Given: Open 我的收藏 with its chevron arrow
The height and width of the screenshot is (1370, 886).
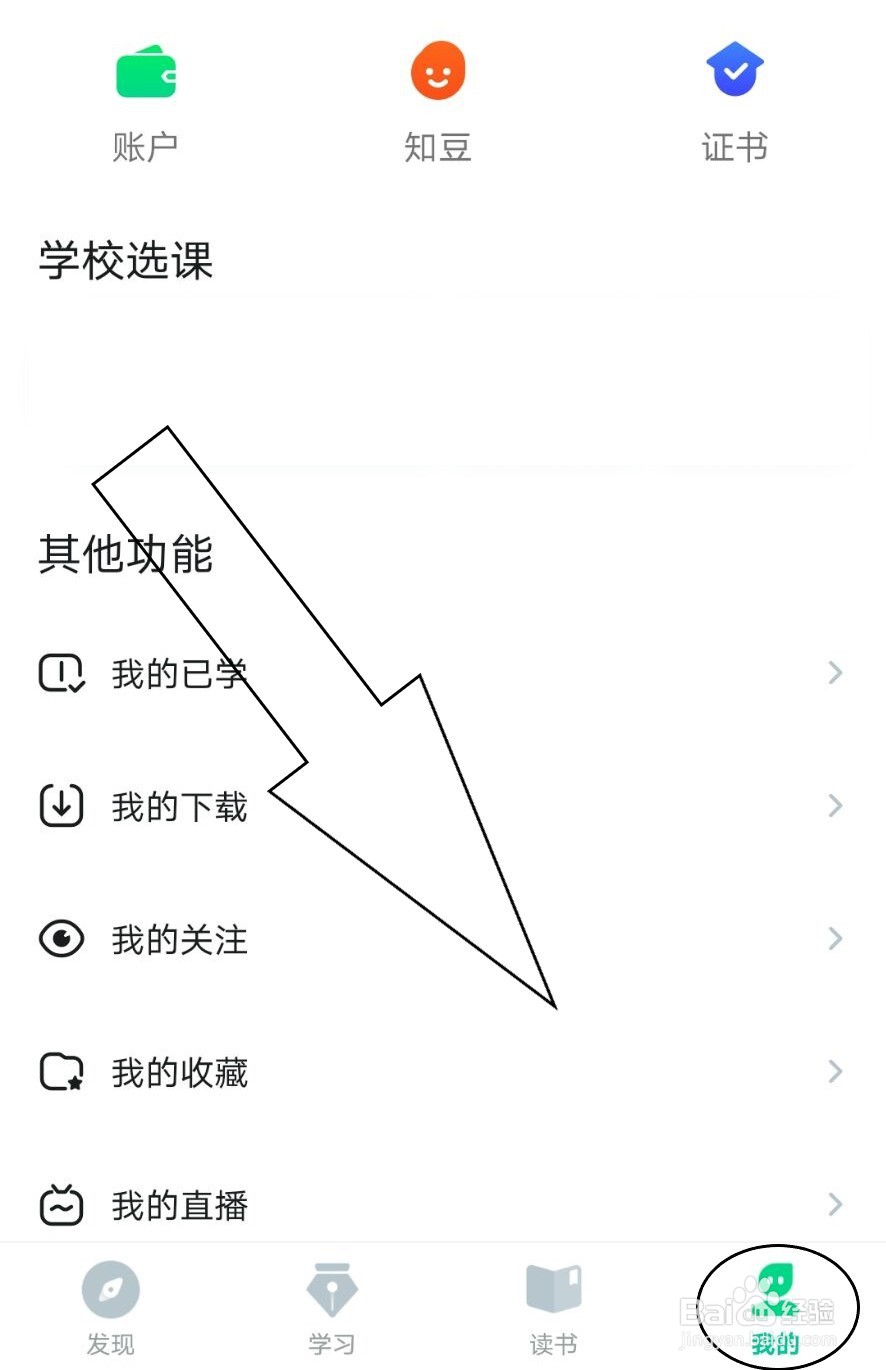Looking at the screenshot, I should 836,1071.
